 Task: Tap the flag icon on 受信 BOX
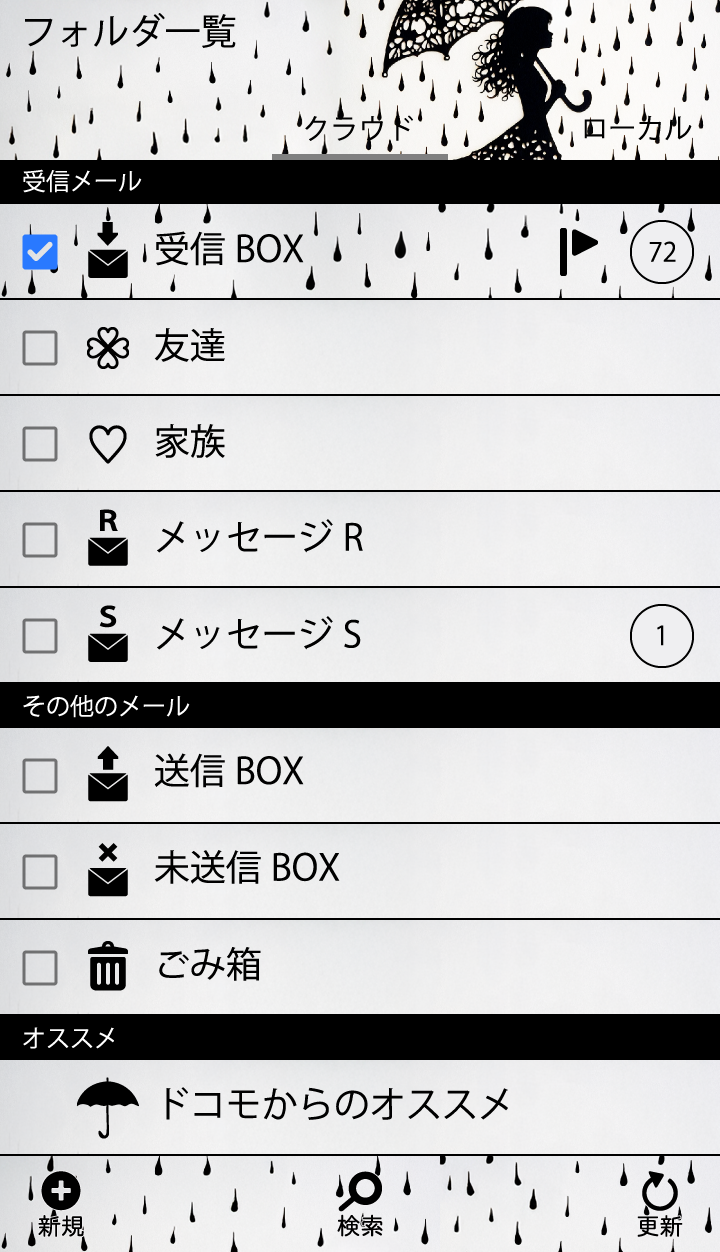[578, 250]
